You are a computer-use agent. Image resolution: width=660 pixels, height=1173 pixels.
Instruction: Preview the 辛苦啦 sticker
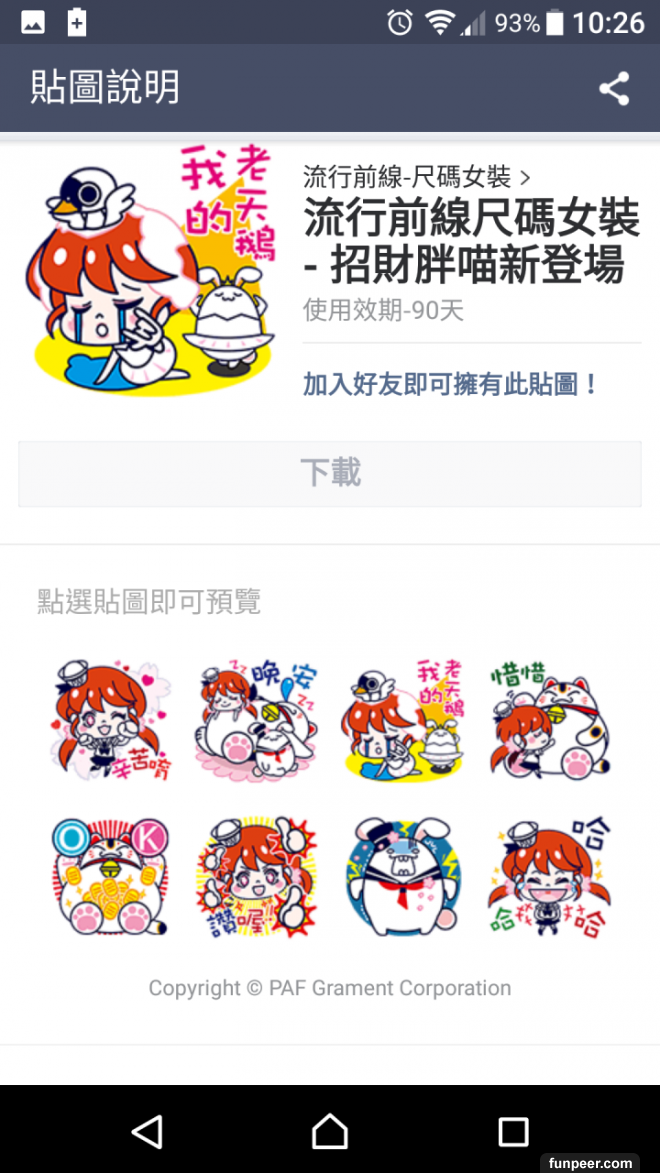pos(111,720)
